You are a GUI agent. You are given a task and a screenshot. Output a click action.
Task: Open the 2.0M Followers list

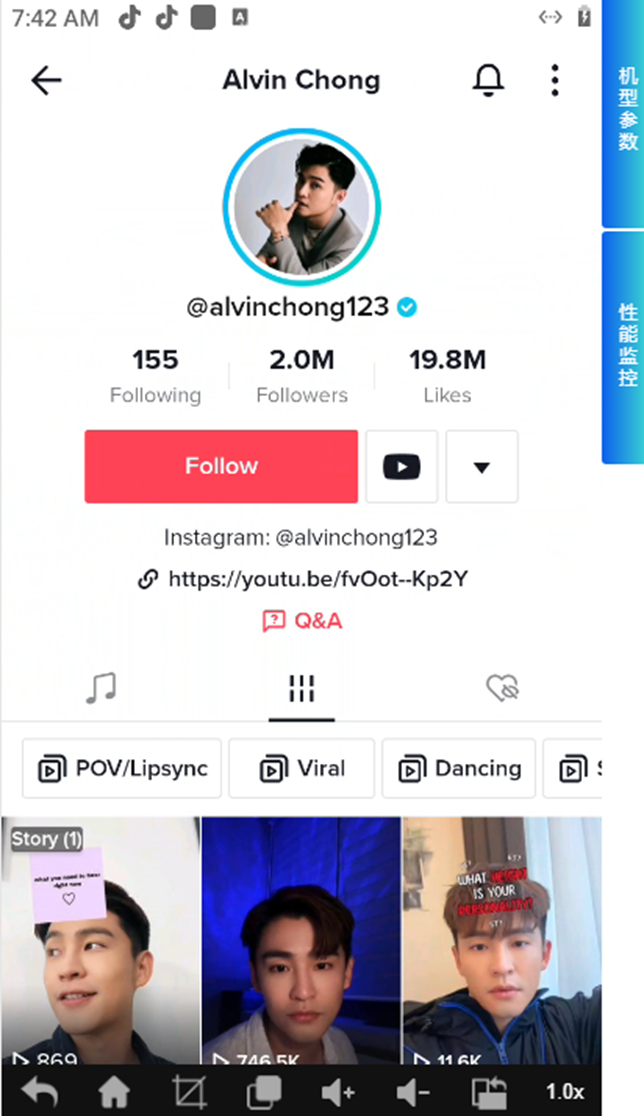301,376
